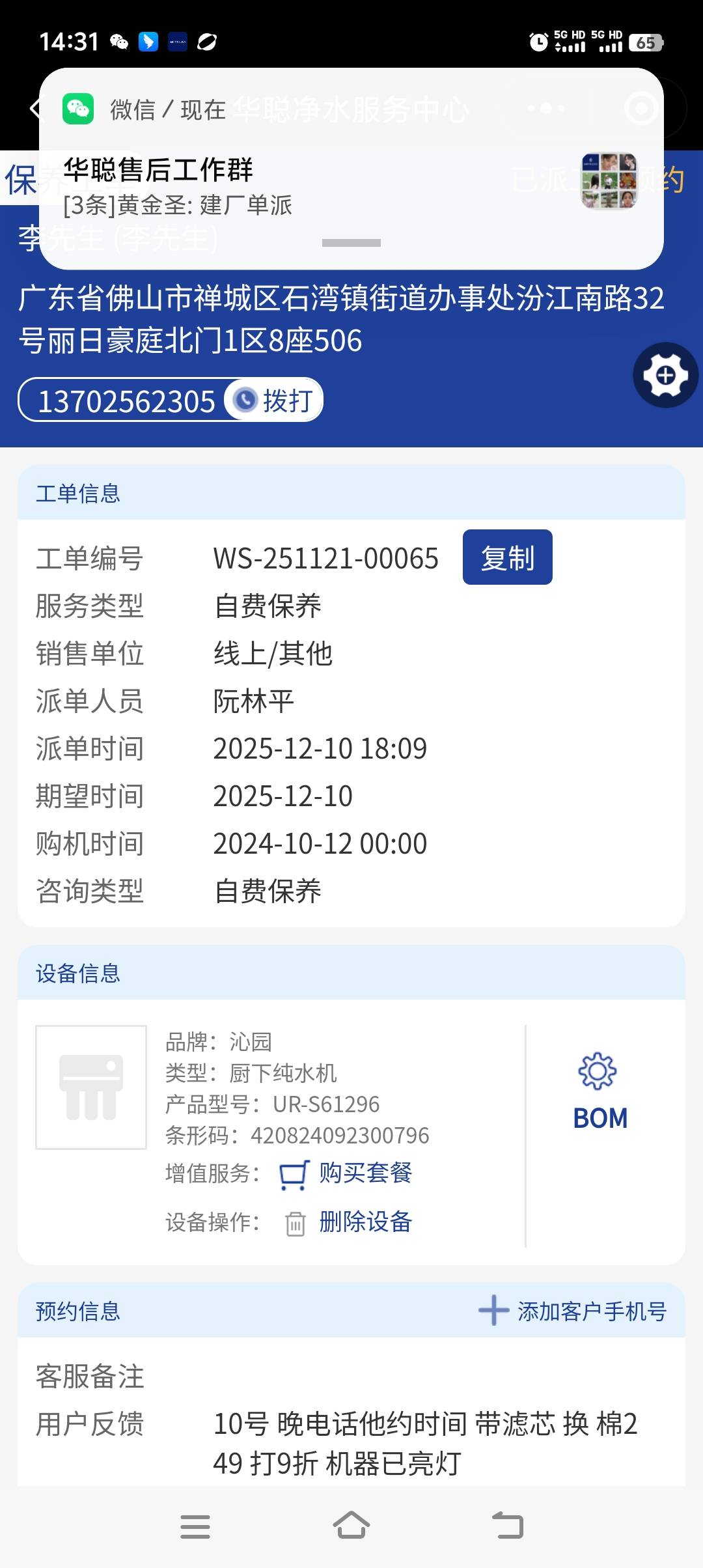703x1568 pixels.
Task: Open the floating gear plus button
Action: click(665, 375)
